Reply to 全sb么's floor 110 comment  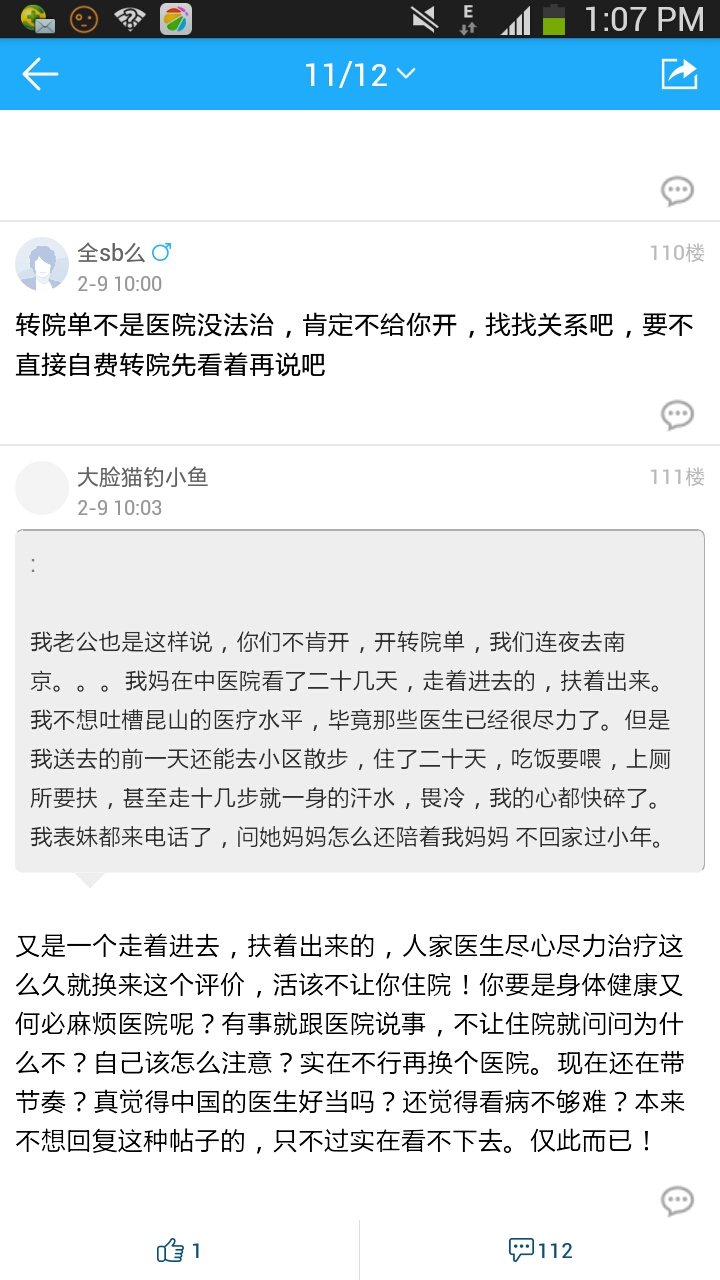coord(678,414)
